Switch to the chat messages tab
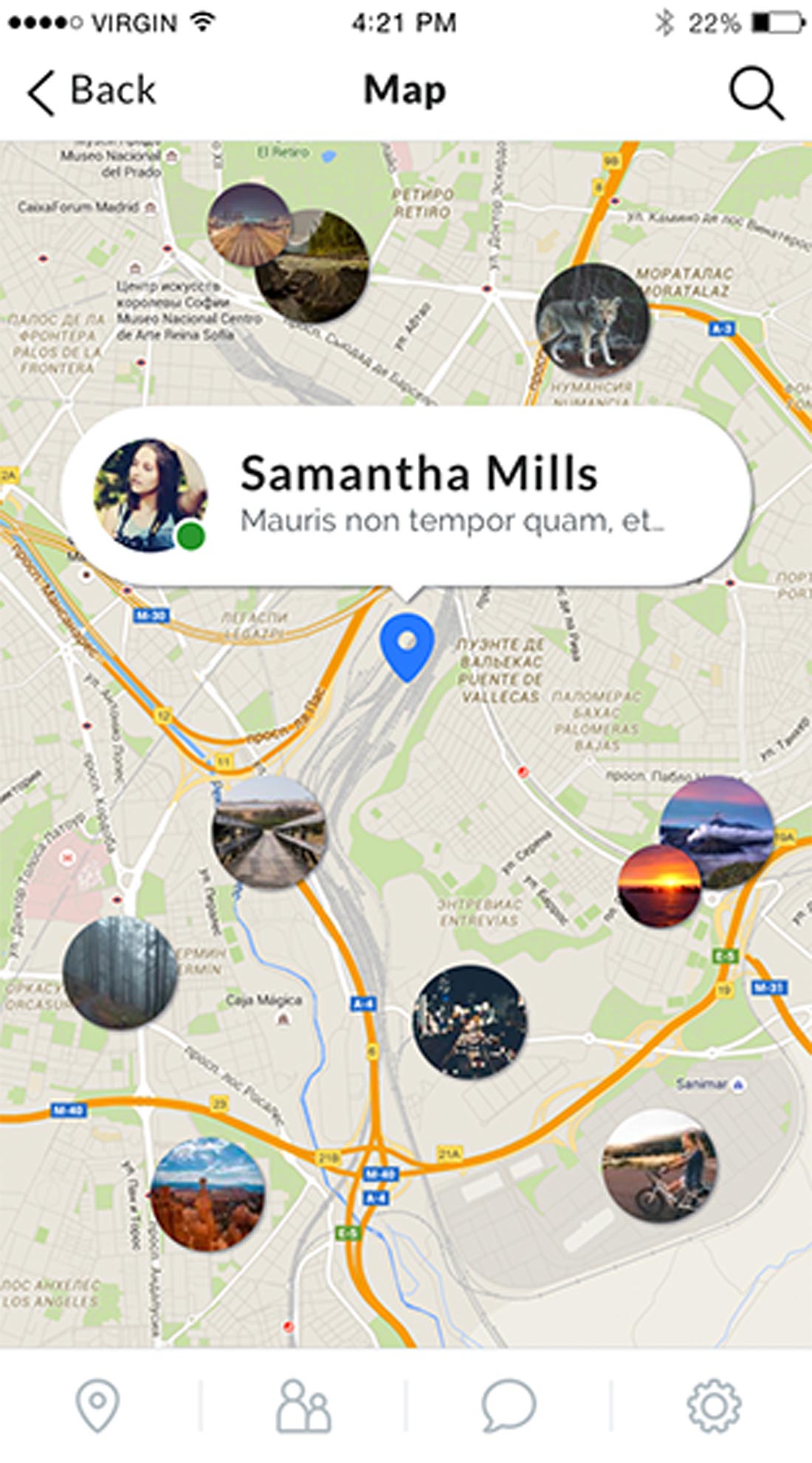This screenshot has width=812, height=1463. pyautogui.click(x=508, y=1405)
